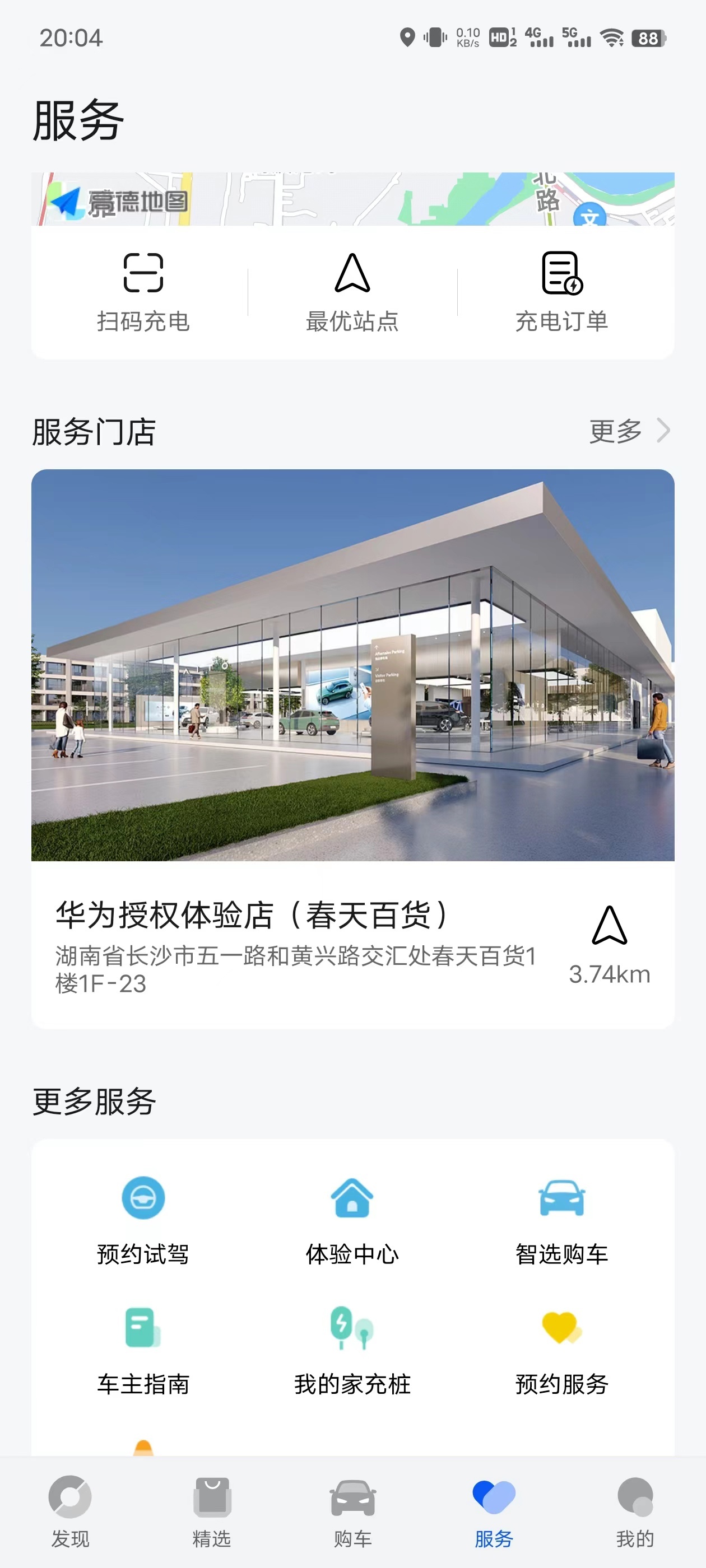Viewport: 706px width, 1568px height.
Task: Switch to the 发现 tab
Action: point(70,1512)
